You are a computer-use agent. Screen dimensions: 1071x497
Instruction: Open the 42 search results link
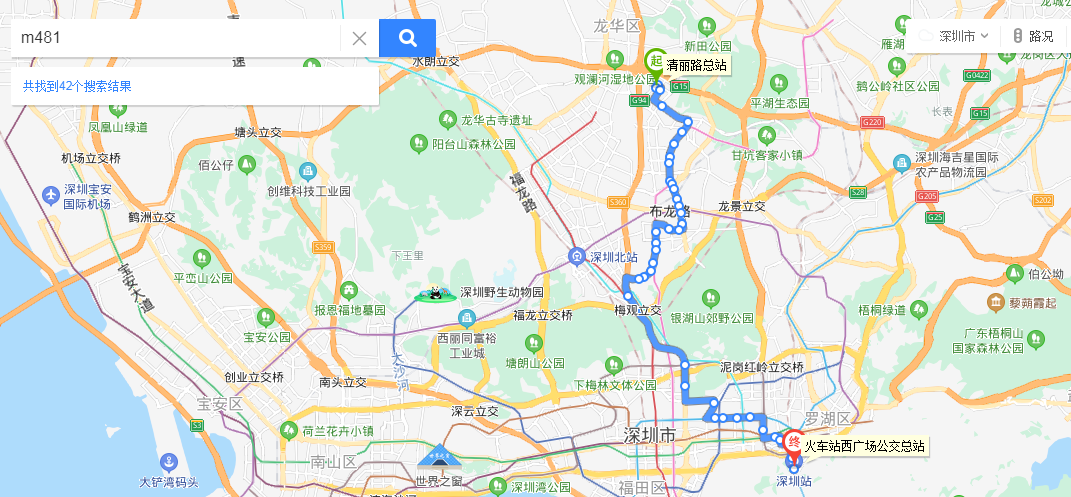[x=77, y=87]
